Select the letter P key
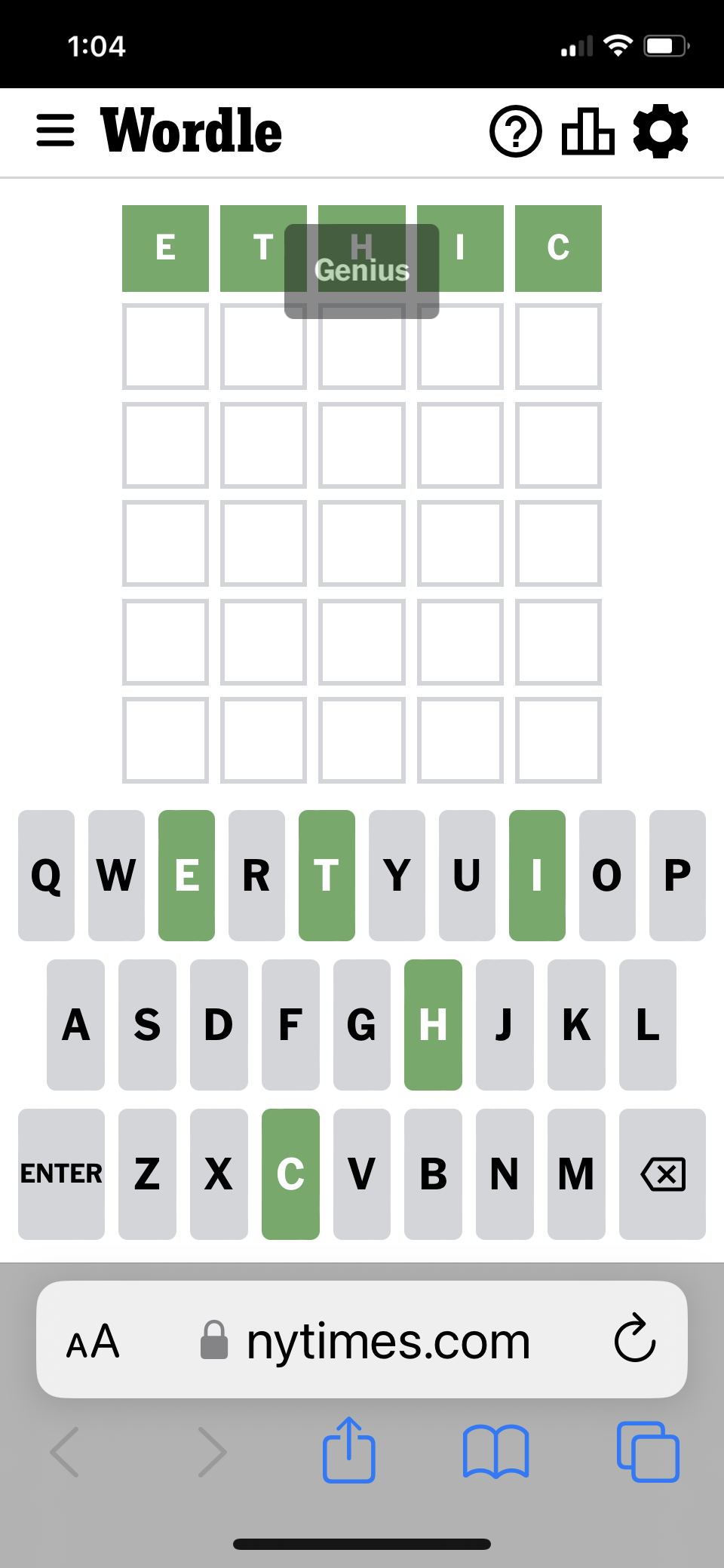Image resolution: width=724 pixels, height=1568 pixels. point(677,875)
